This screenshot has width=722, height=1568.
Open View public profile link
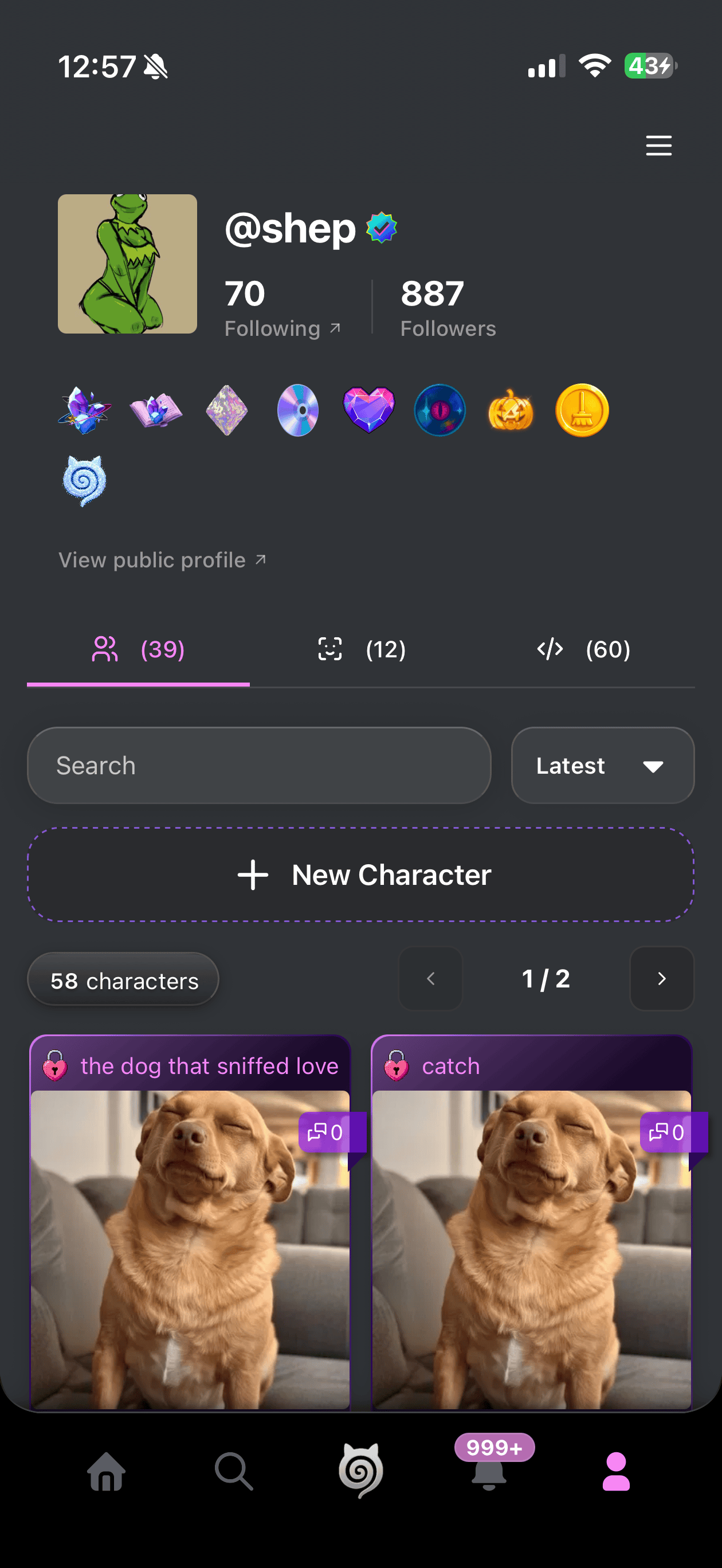(x=162, y=560)
